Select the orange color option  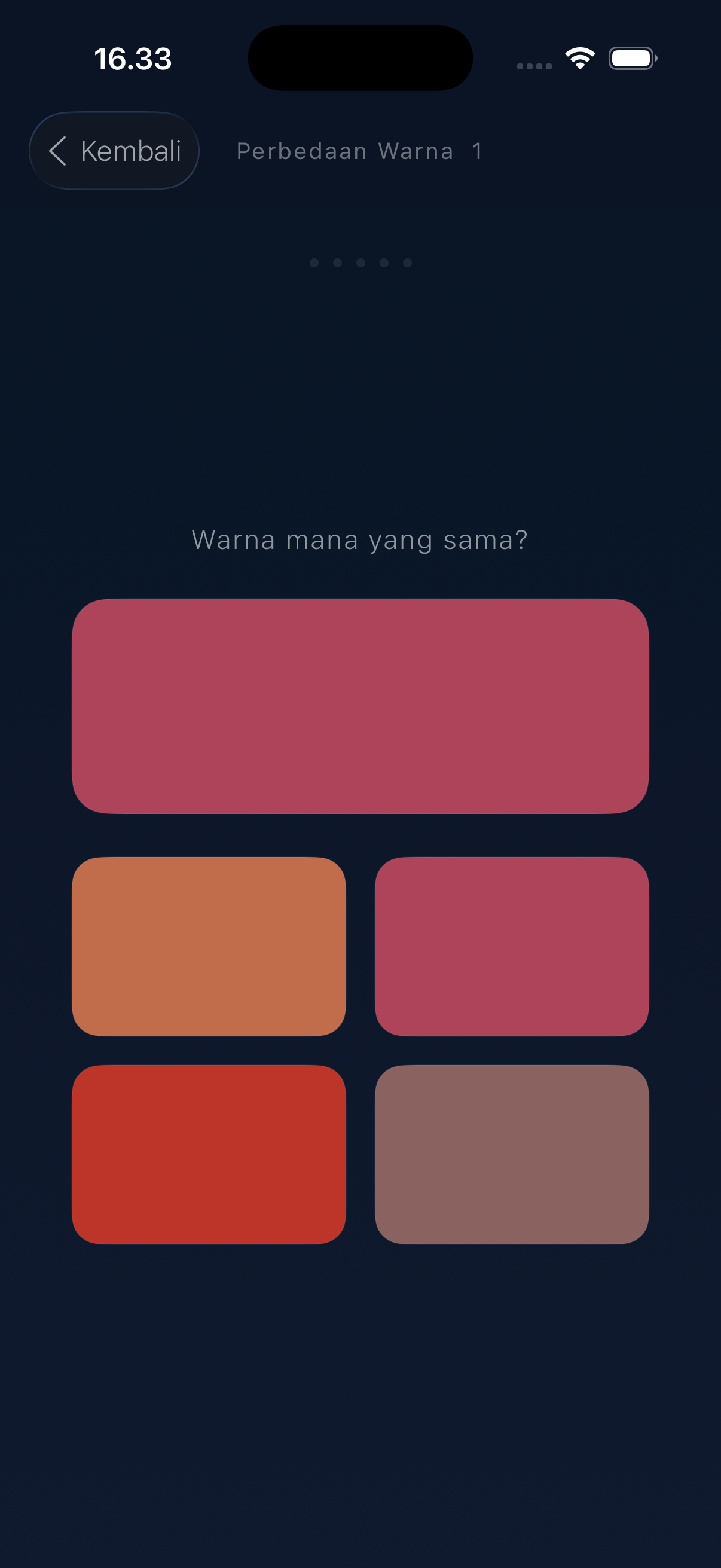(209, 947)
